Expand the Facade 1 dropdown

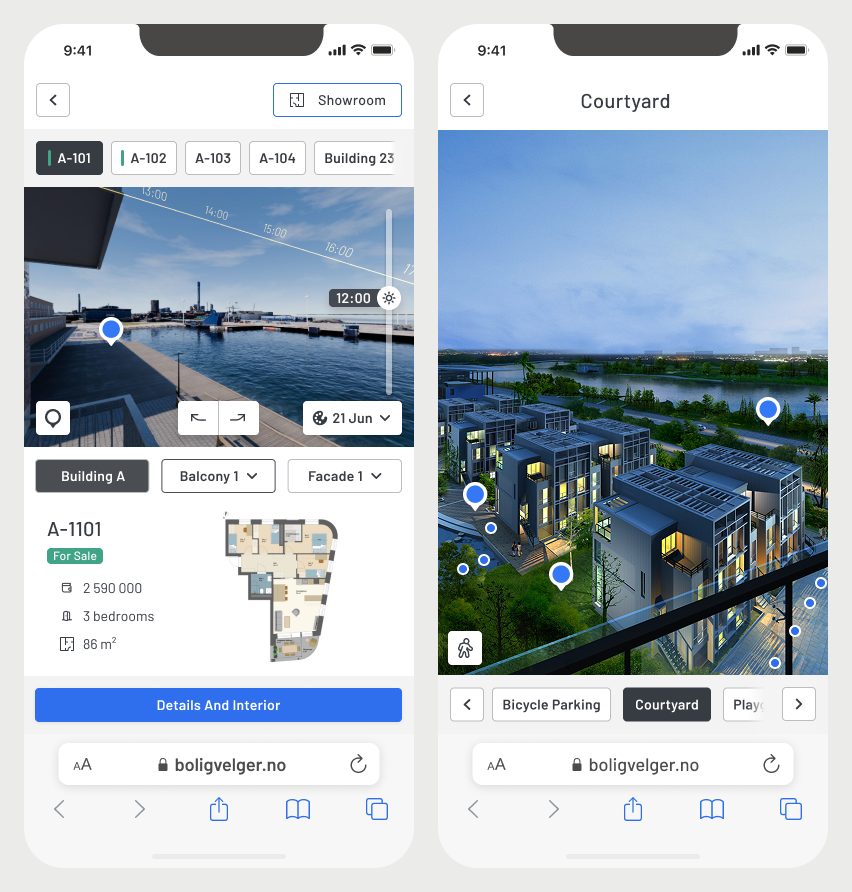click(344, 476)
